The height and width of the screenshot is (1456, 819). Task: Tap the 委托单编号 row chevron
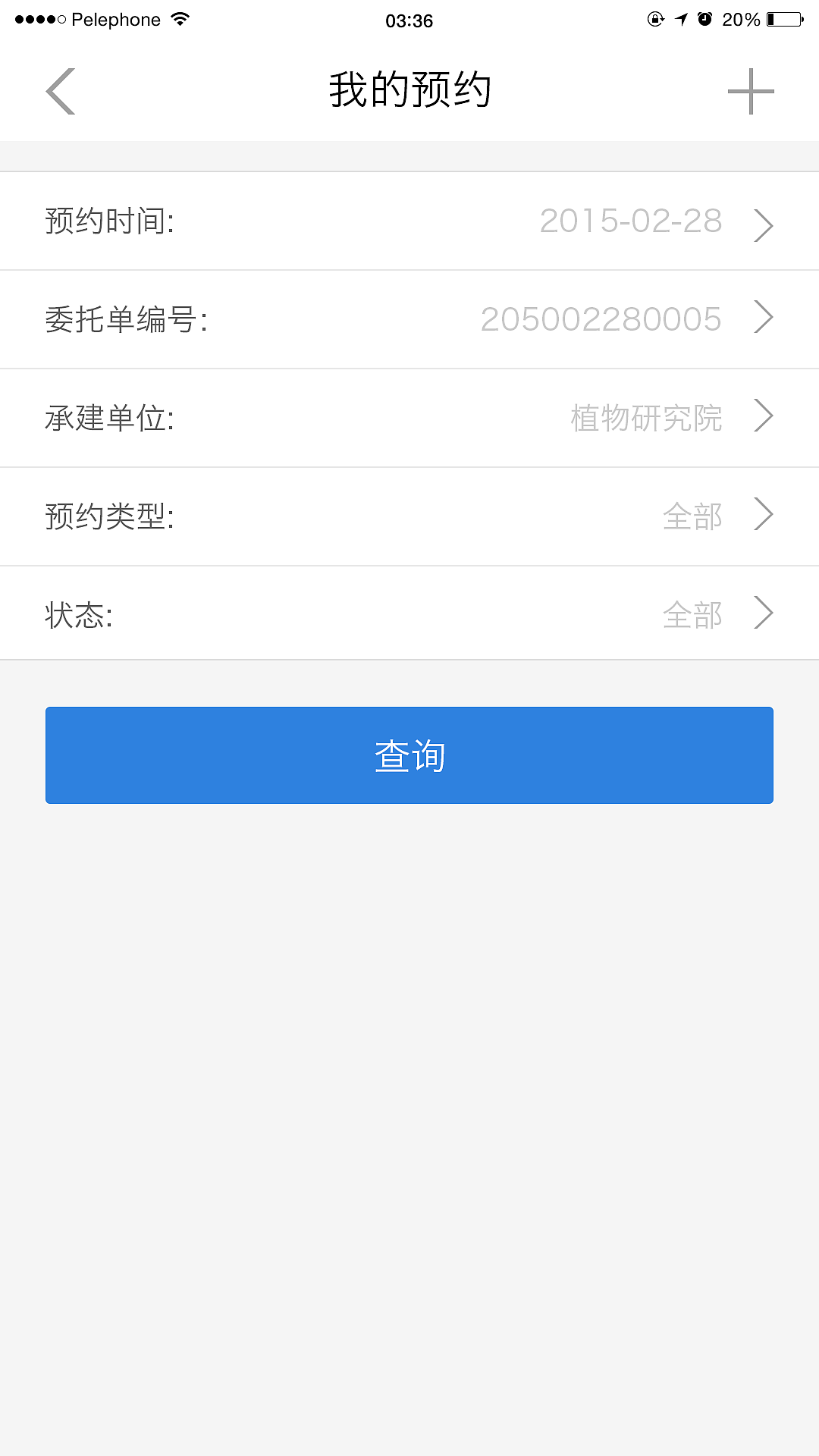click(766, 318)
